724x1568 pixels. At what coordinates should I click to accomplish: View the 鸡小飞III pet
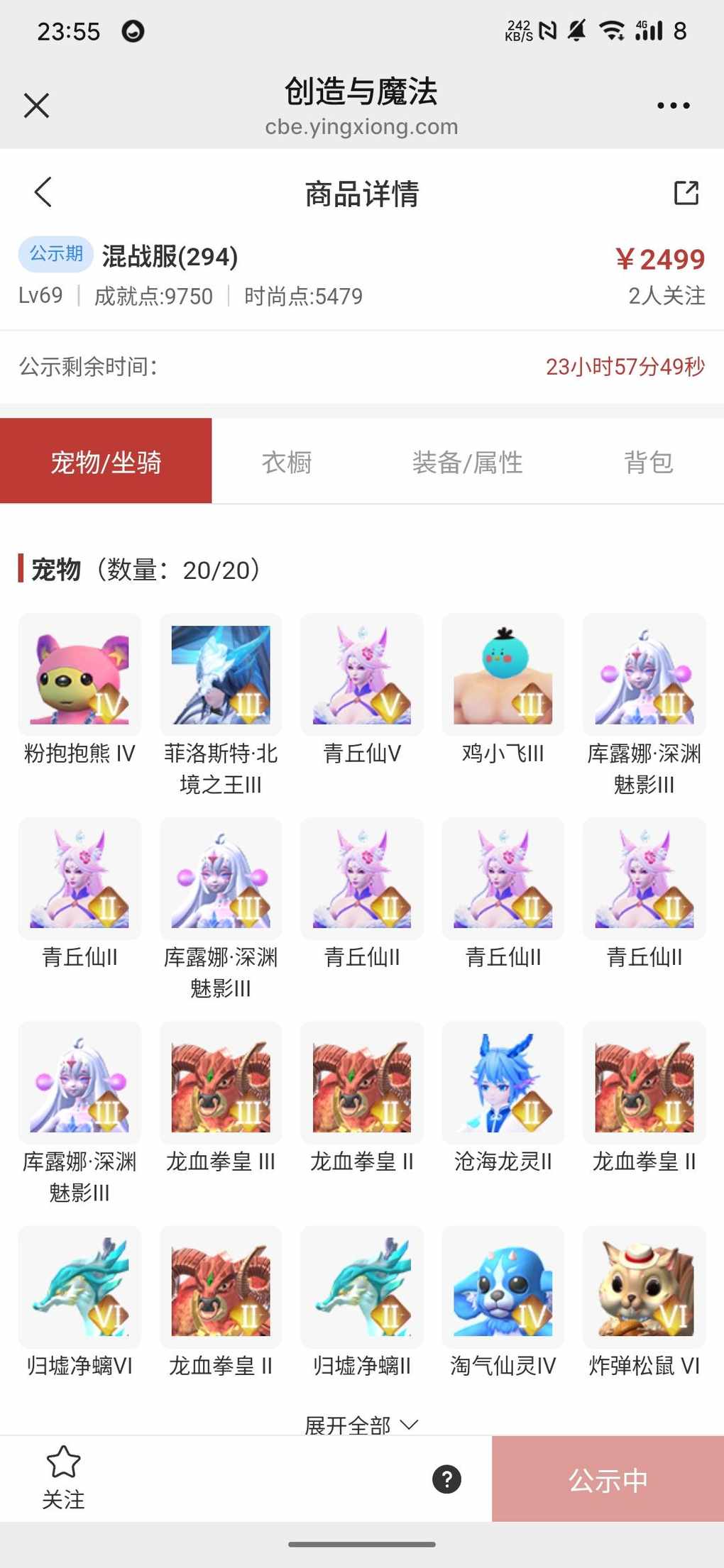(503, 675)
